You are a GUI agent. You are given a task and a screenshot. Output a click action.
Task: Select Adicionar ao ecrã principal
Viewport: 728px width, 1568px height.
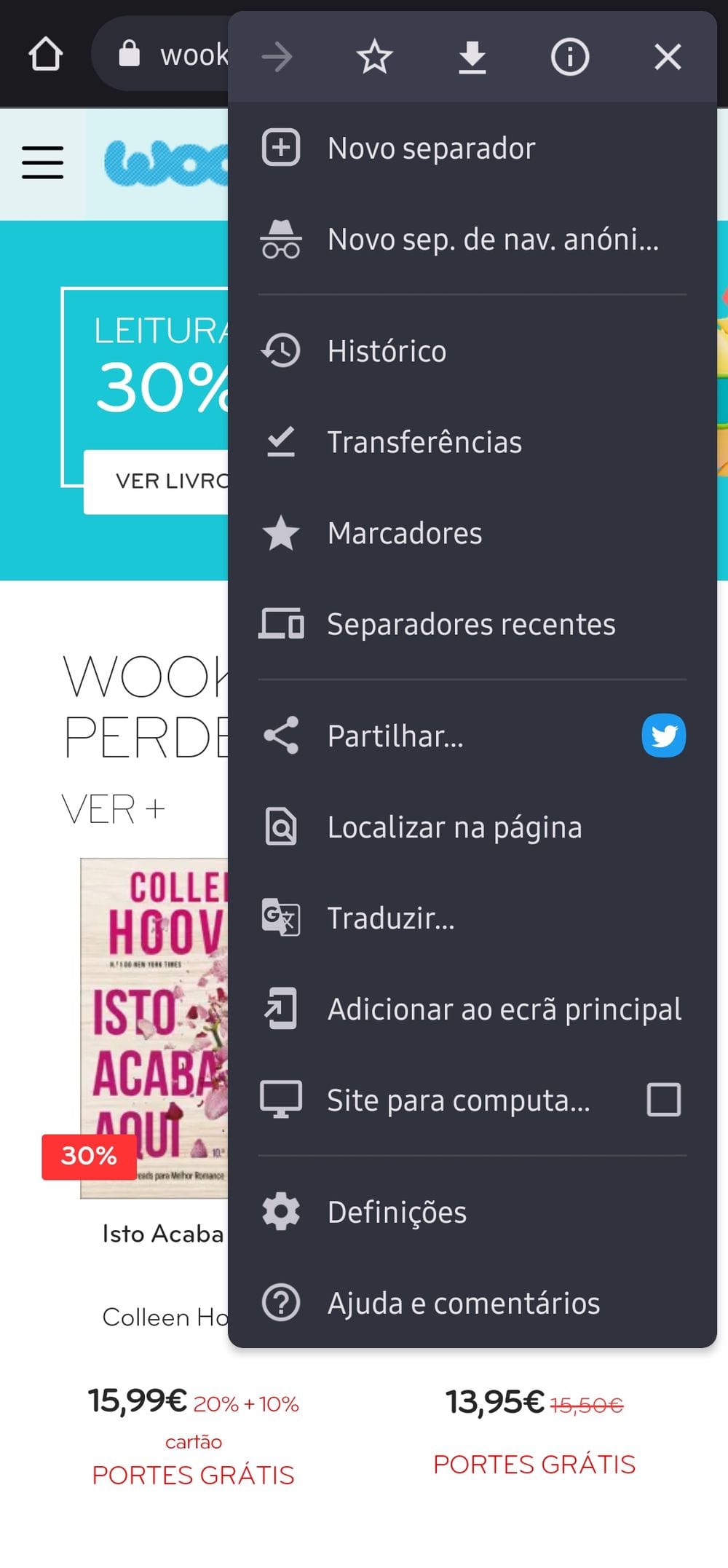pyautogui.click(x=504, y=1009)
